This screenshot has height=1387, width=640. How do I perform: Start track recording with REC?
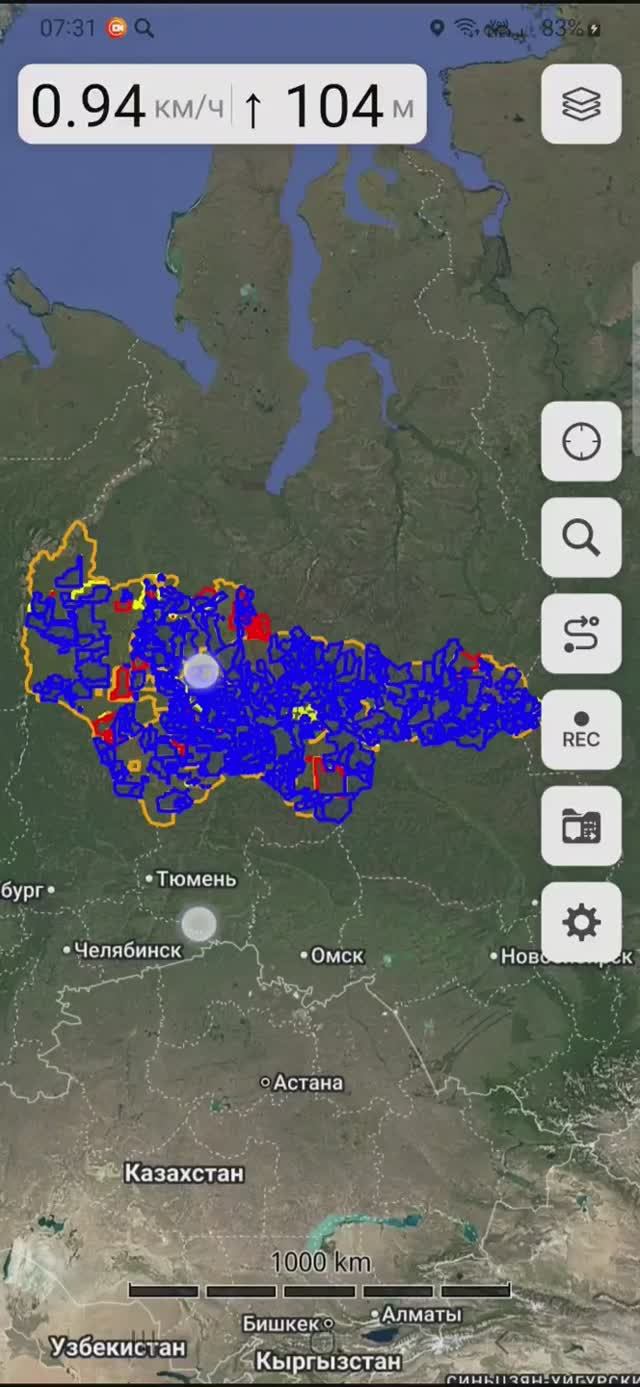click(x=581, y=730)
